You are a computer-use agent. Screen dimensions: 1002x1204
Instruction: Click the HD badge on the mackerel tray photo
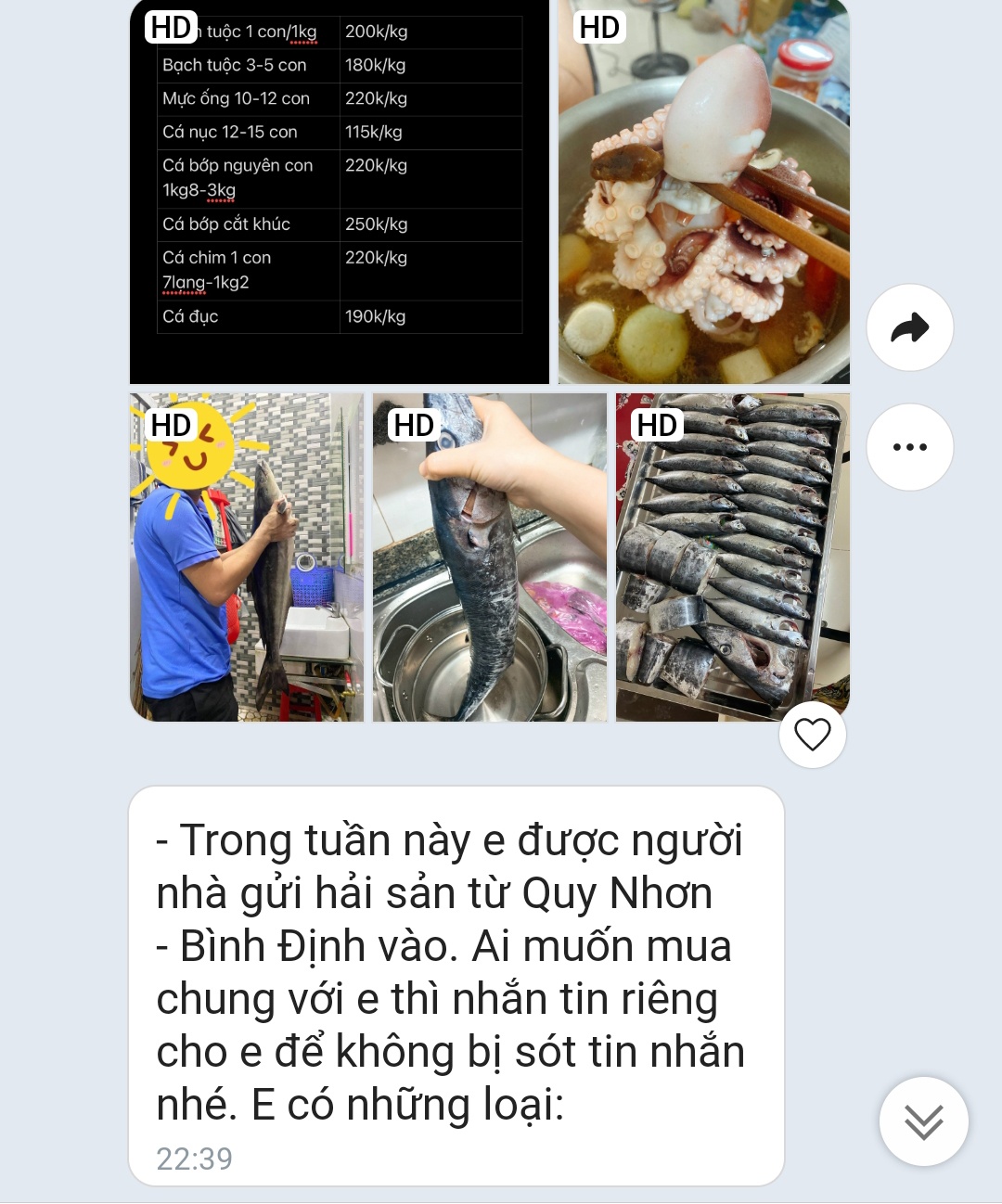tap(657, 424)
